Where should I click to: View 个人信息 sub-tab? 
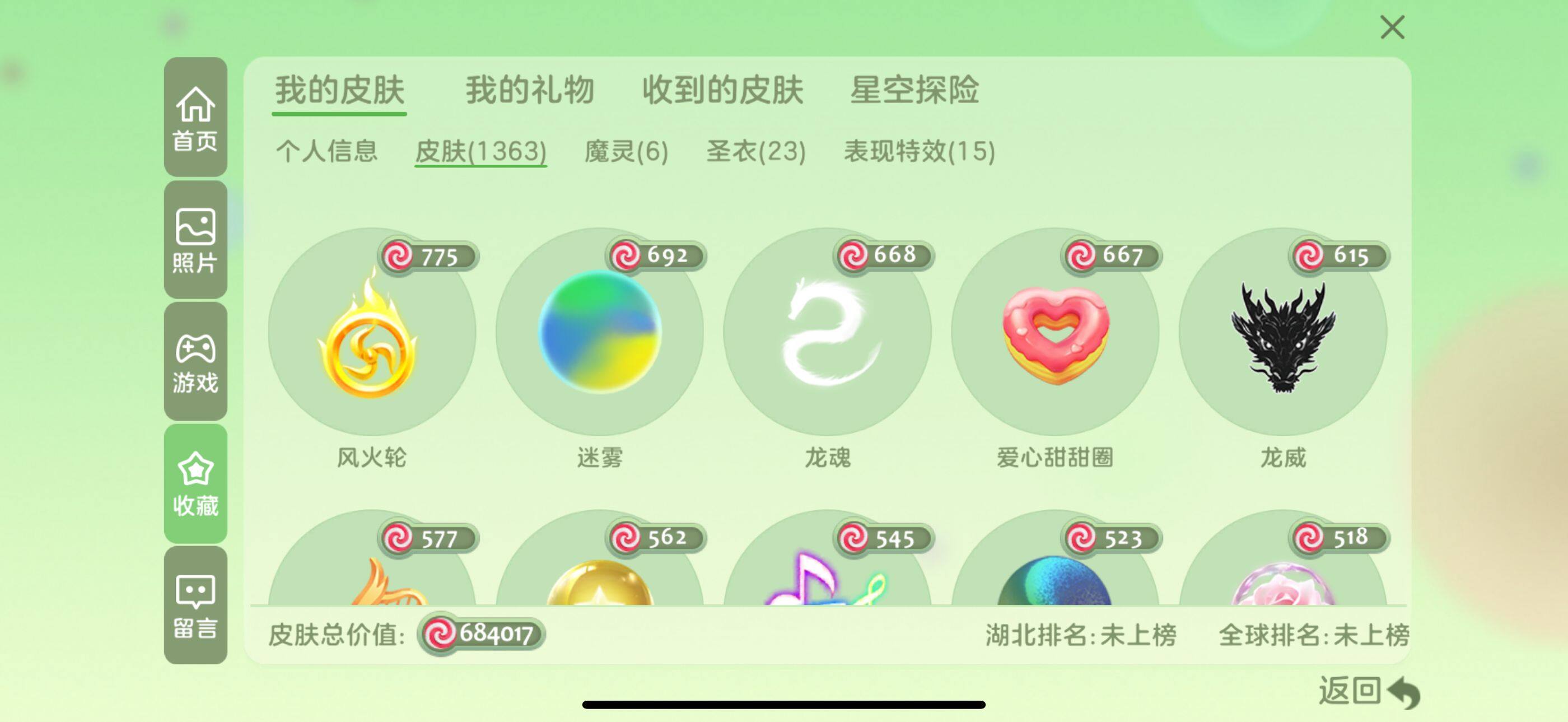(327, 151)
